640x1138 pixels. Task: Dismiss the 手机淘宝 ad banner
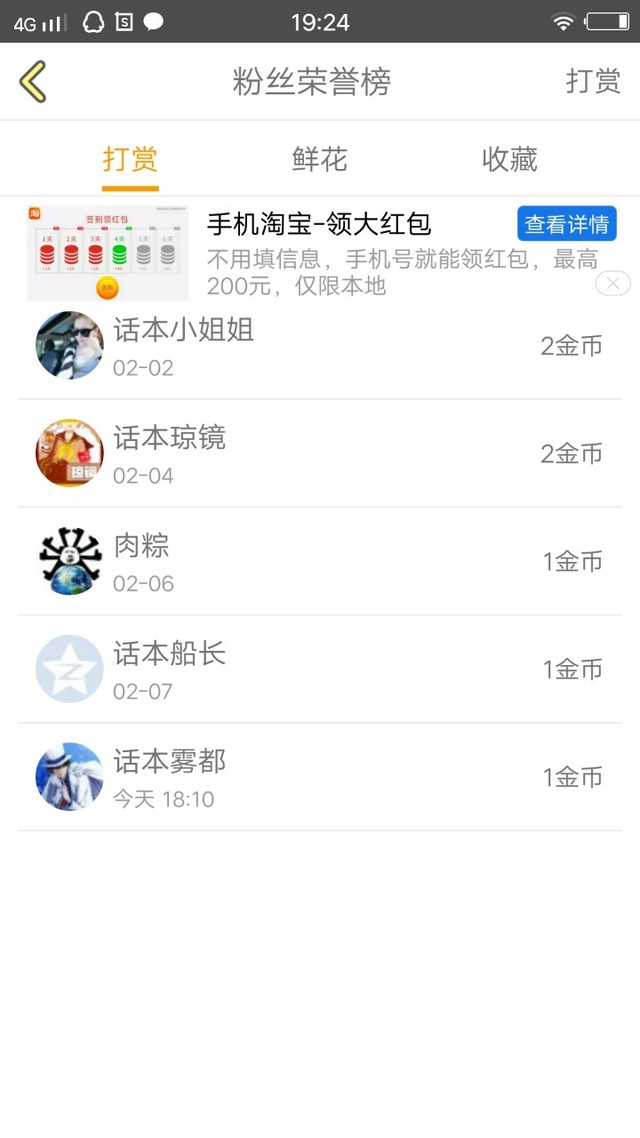(612, 284)
